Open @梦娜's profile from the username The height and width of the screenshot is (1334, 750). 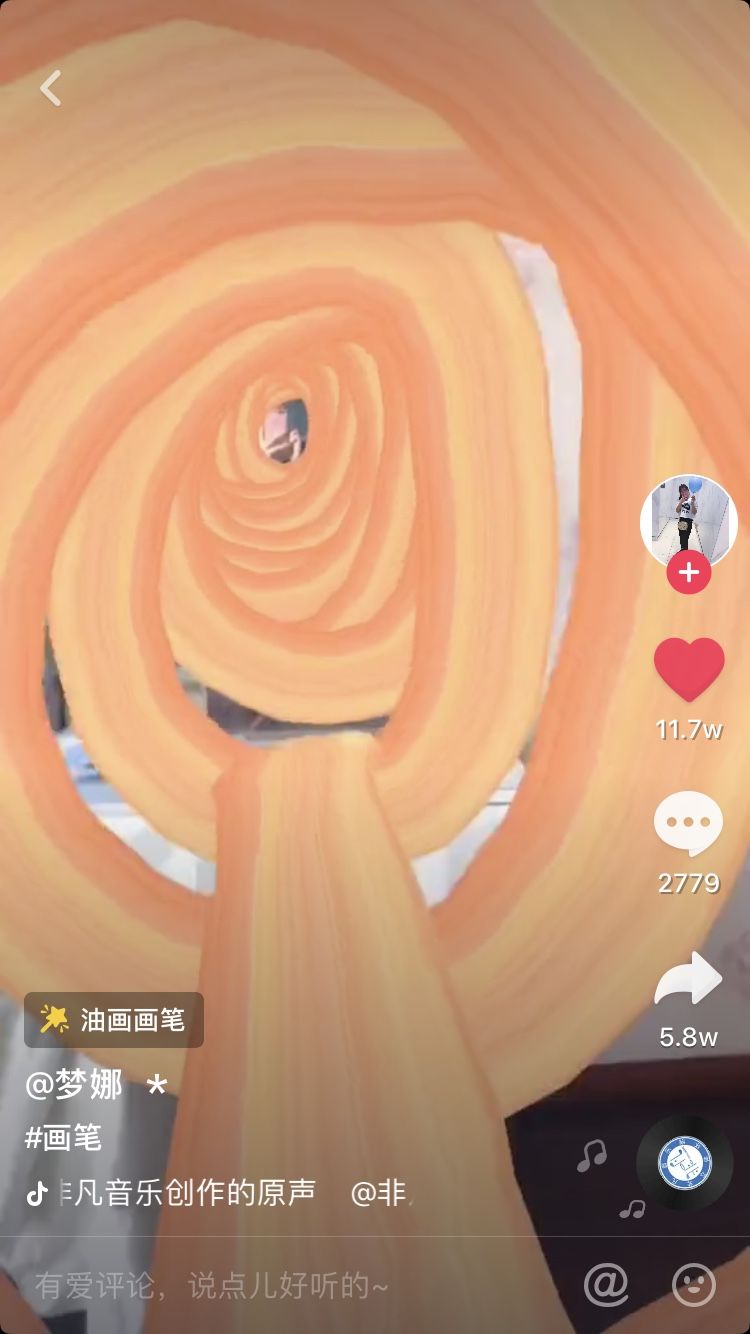tap(74, 1085)
